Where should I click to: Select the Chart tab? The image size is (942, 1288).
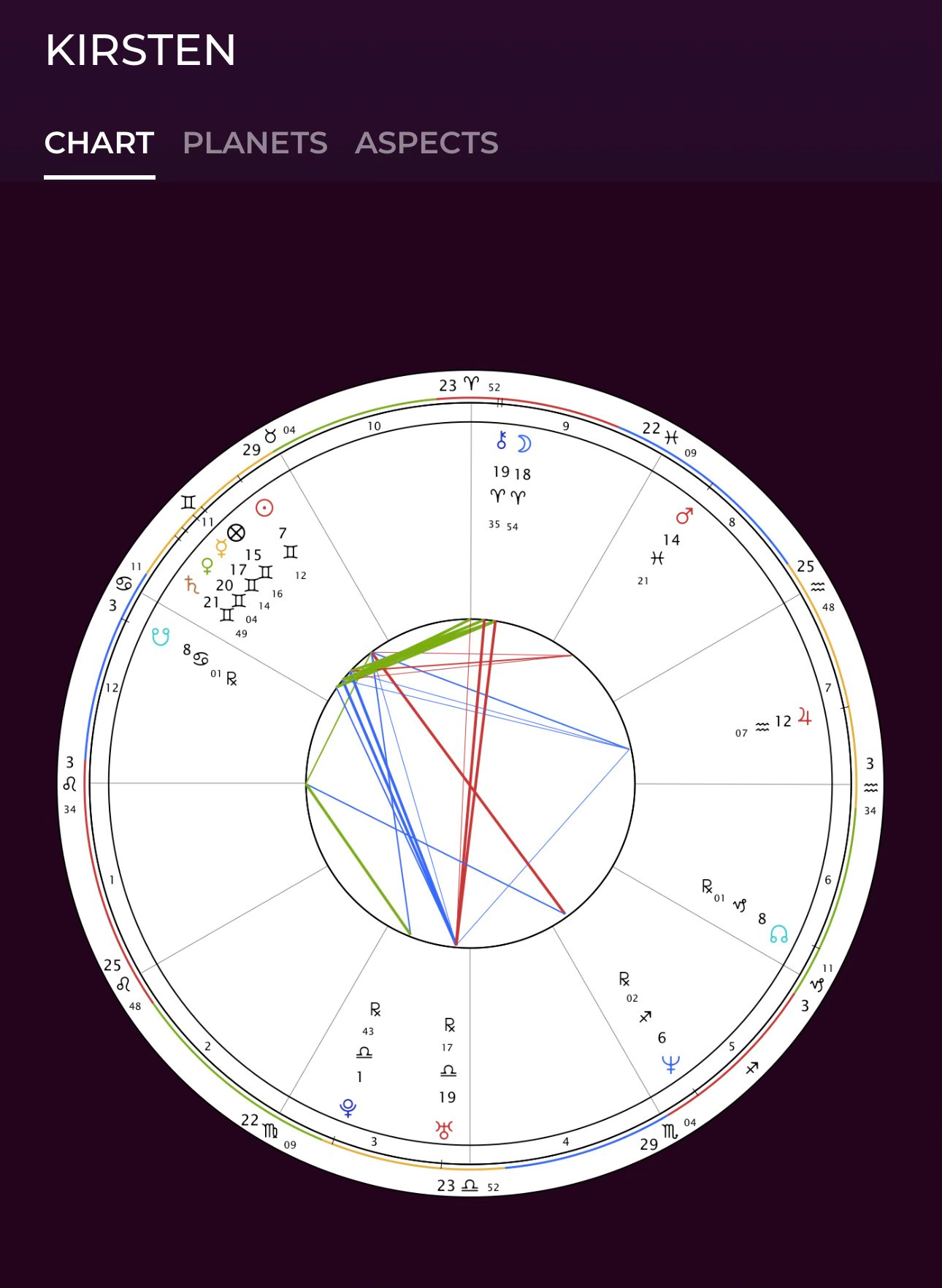coord(99,143)
